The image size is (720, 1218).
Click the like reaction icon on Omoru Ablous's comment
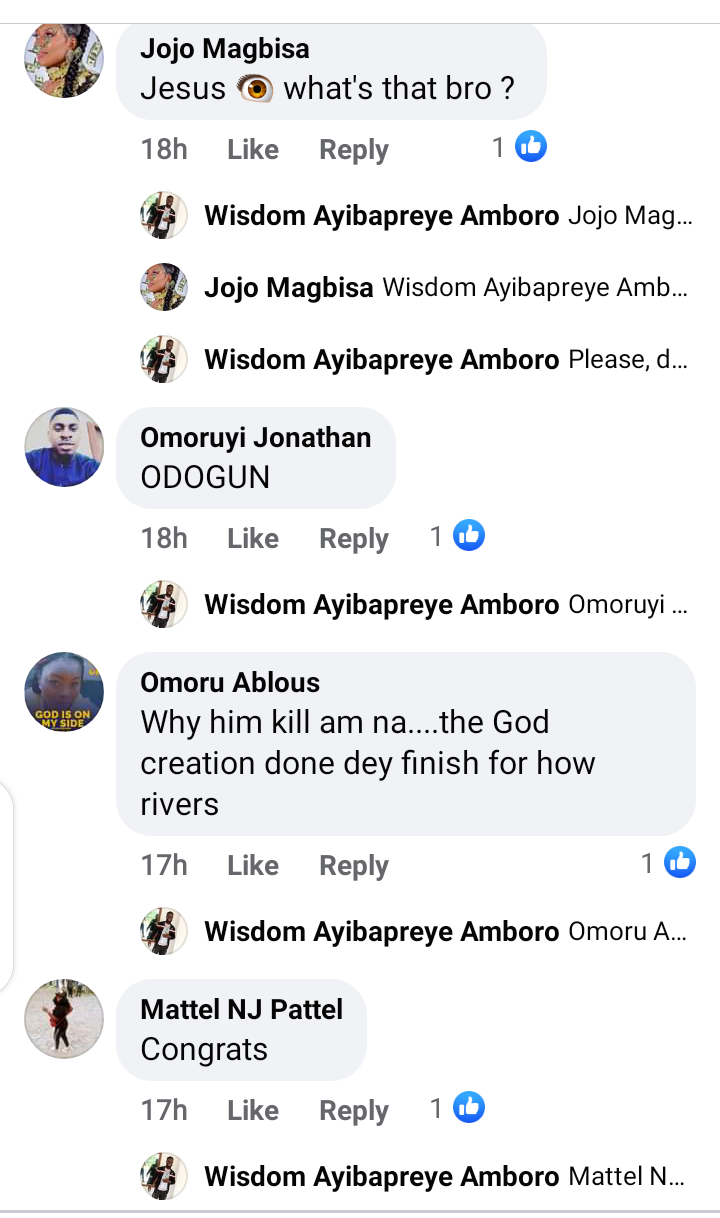(678, 861)
